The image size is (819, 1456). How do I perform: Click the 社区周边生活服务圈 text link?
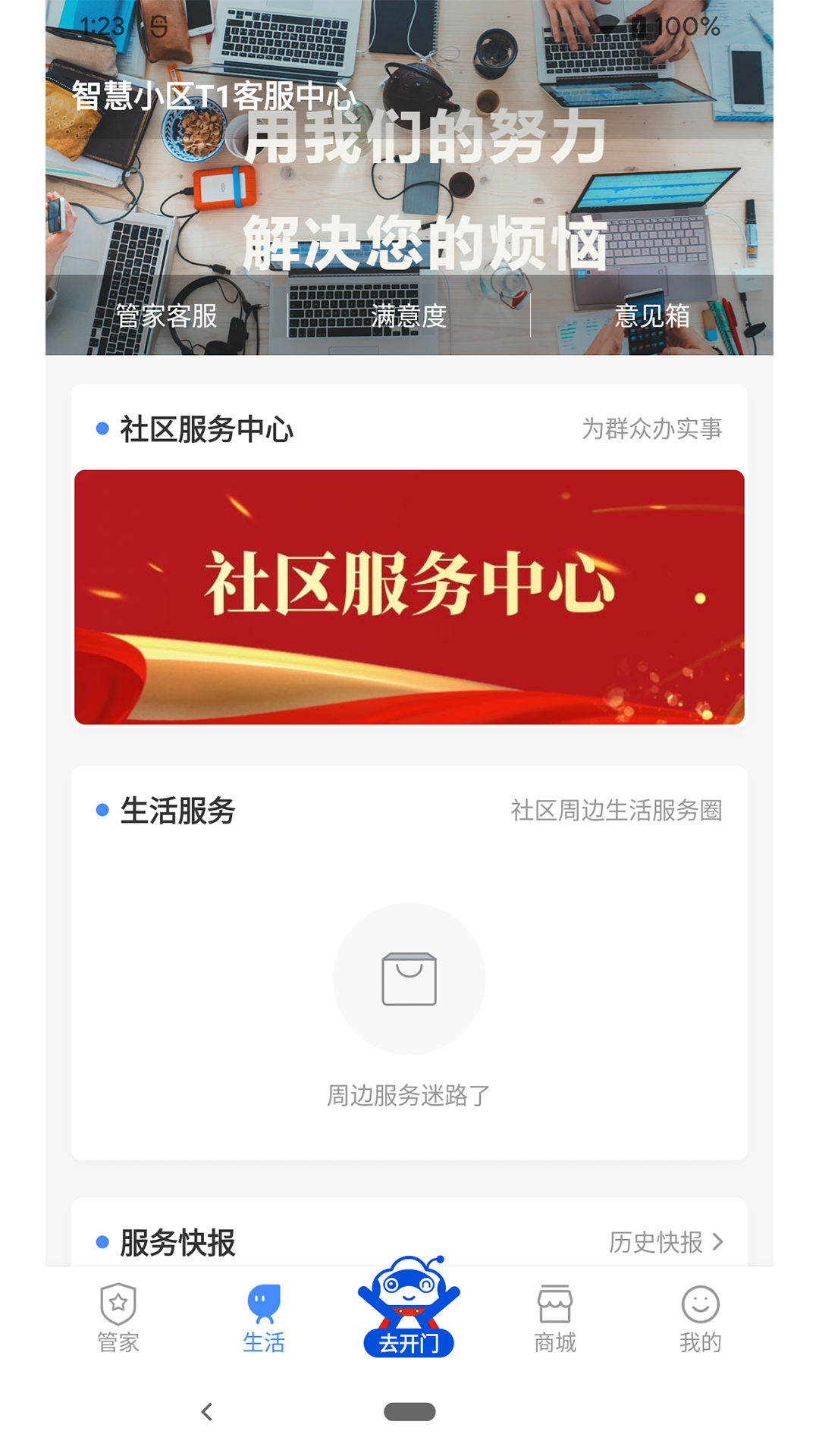[x=617, y=811]
